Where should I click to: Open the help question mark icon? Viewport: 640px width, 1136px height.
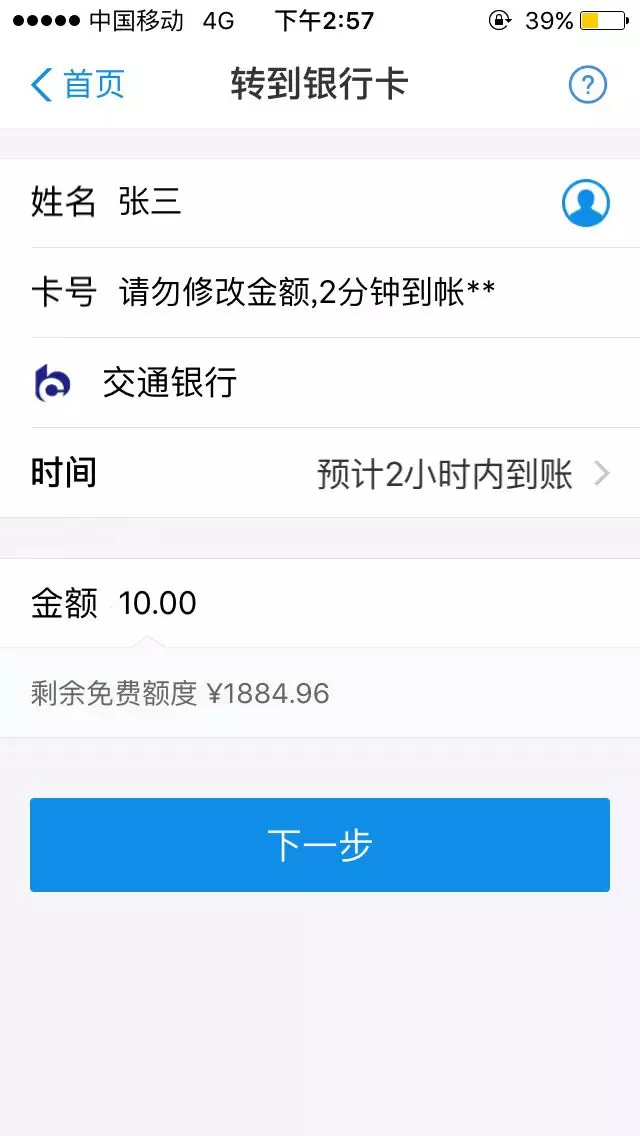click(x=587, y=85)
